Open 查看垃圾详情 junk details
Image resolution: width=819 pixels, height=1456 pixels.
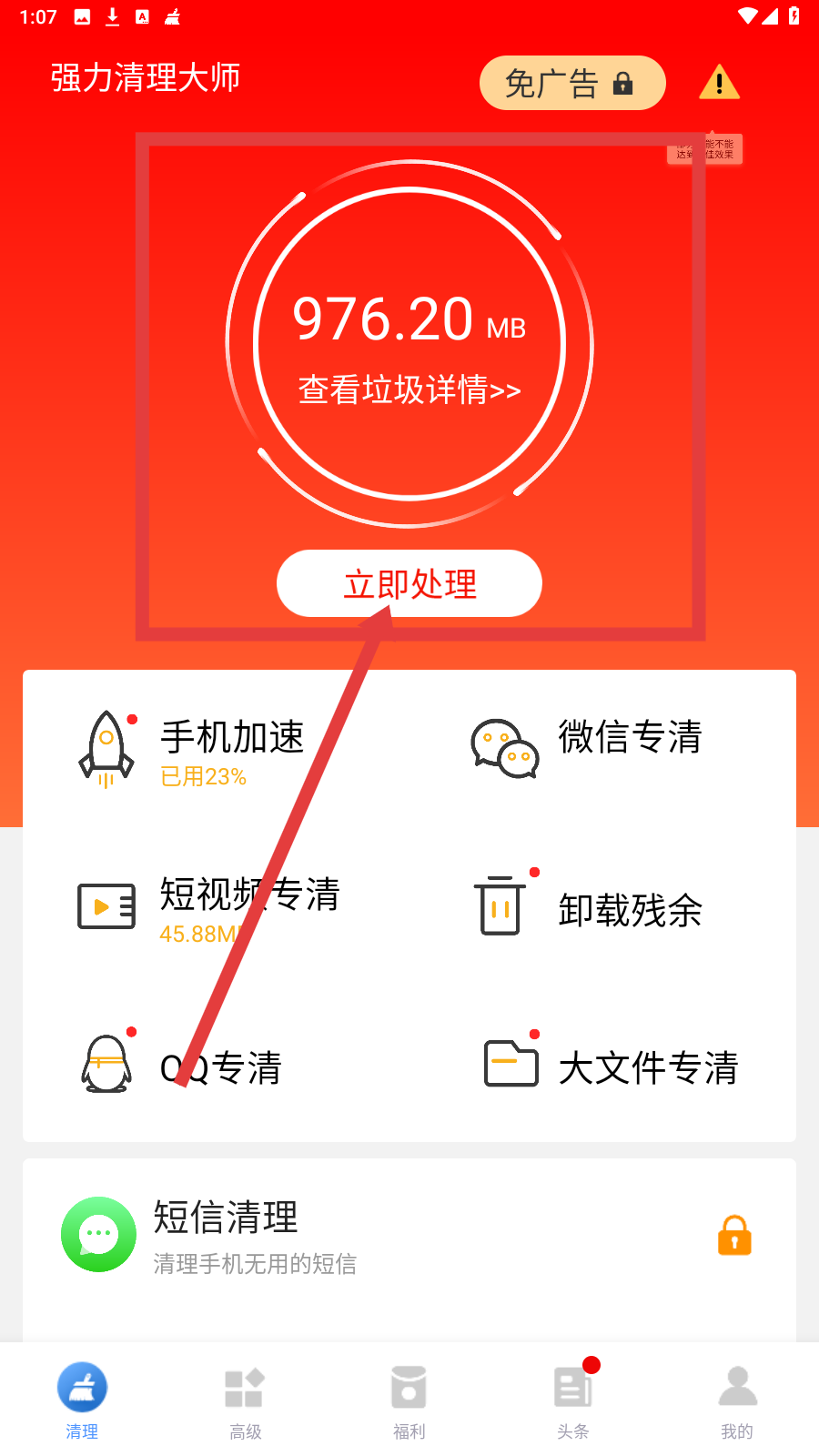(409, 389)
